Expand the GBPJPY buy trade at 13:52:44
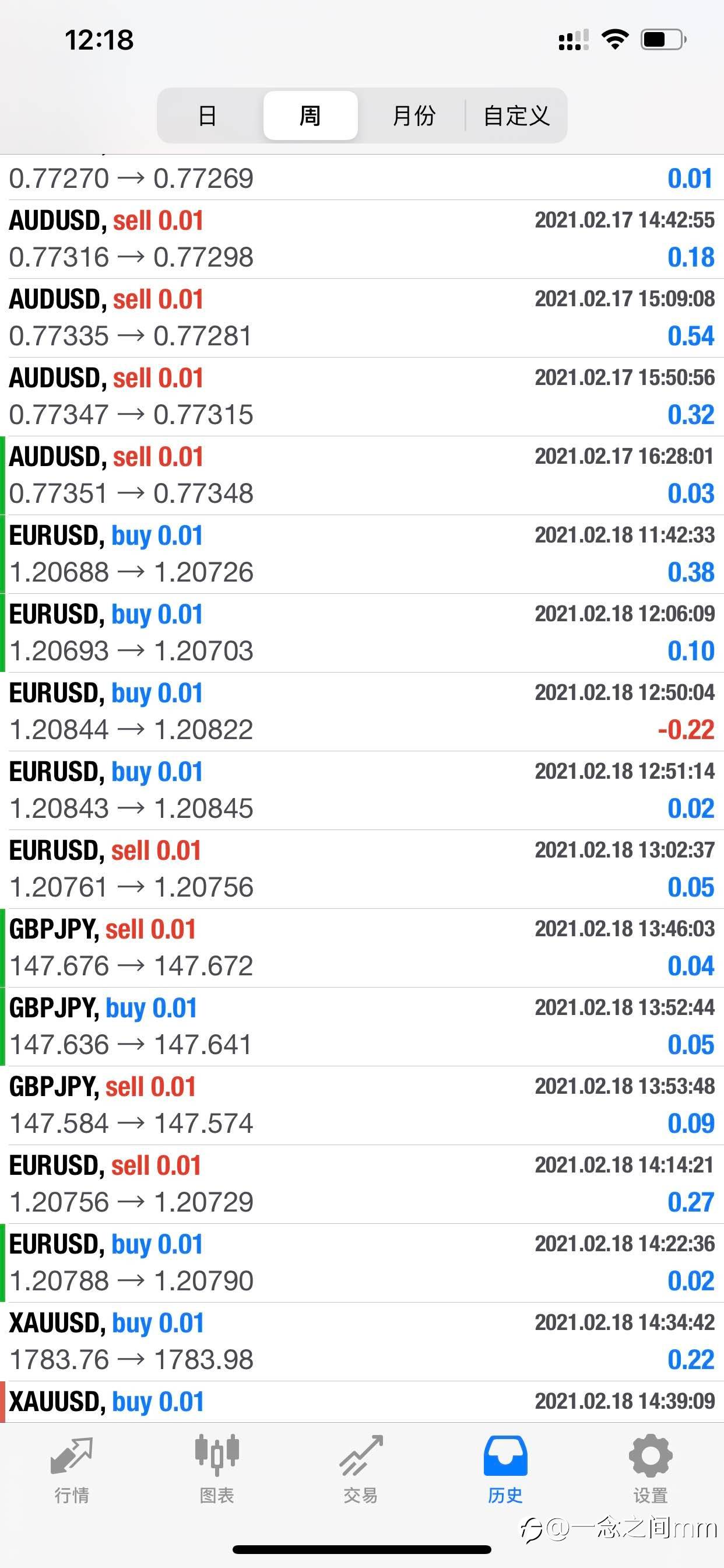 point(362,1027)
